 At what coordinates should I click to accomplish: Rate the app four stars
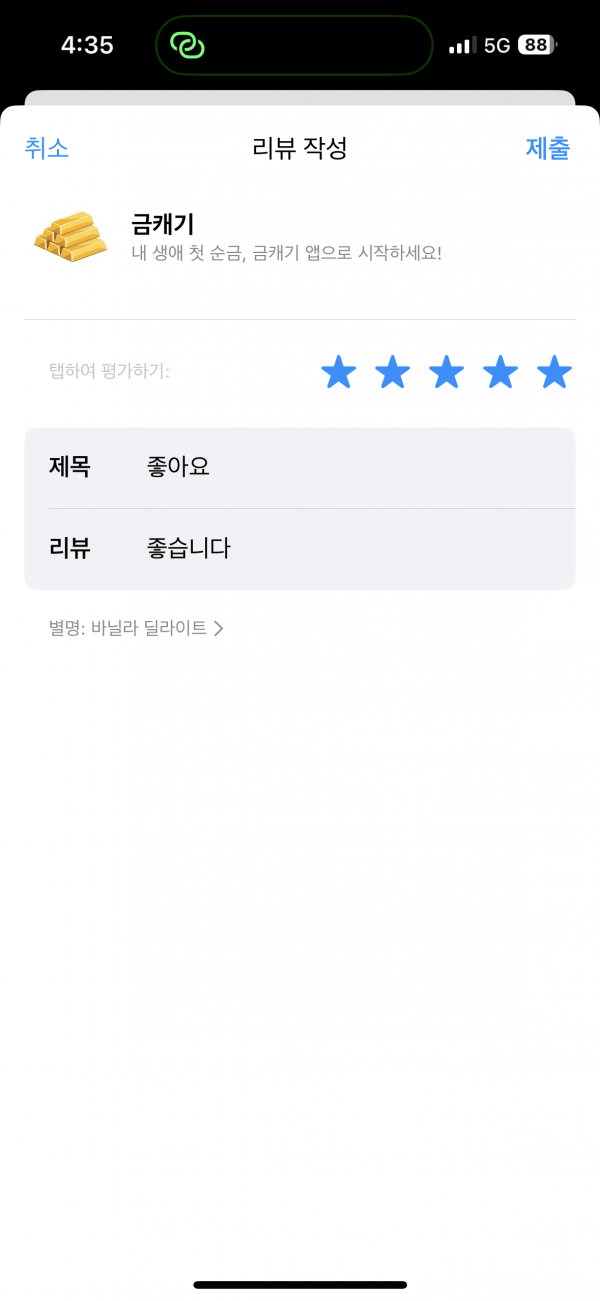(x=500, y=373)
